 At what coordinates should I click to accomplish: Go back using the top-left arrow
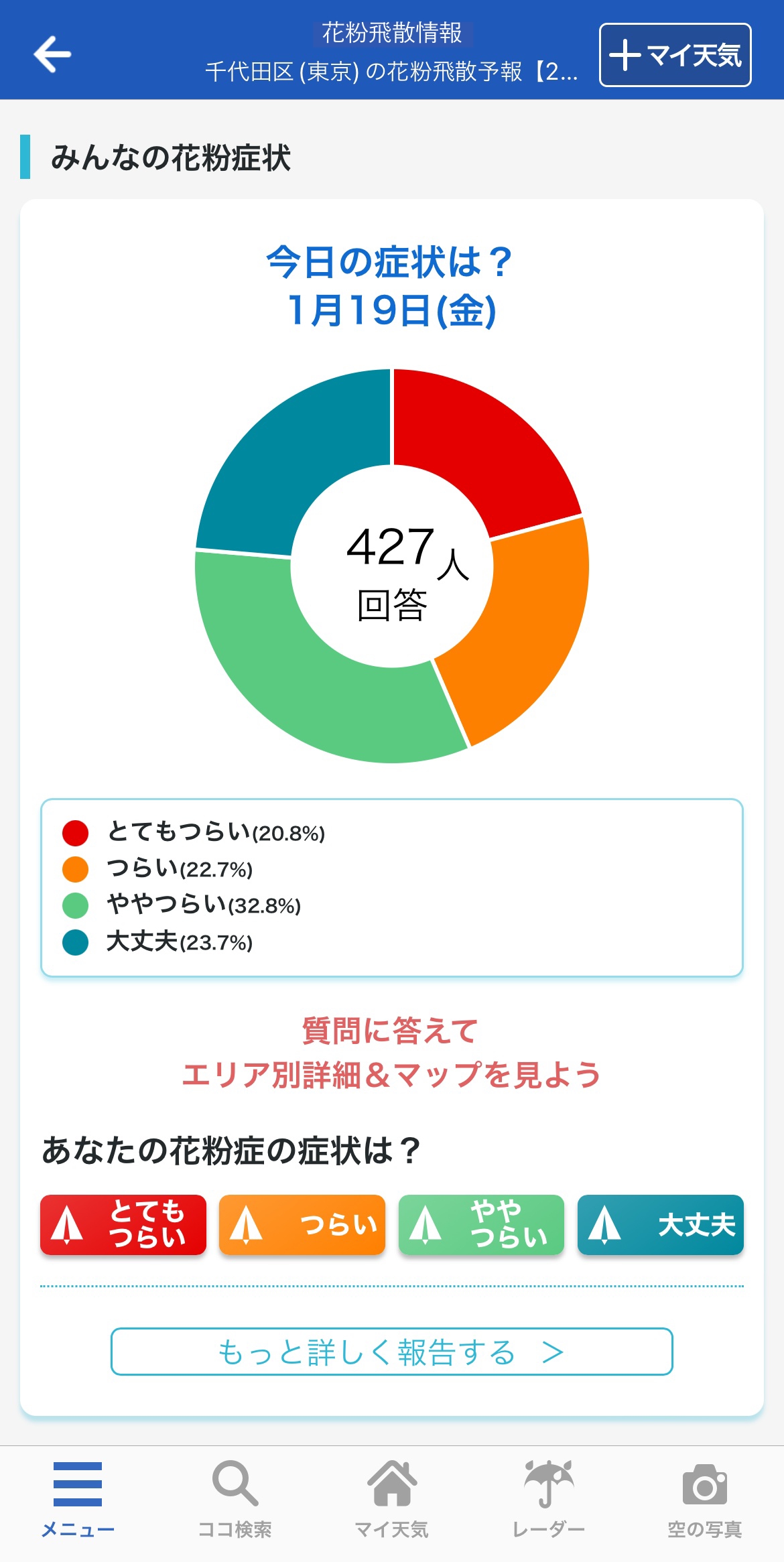[52, 54]
